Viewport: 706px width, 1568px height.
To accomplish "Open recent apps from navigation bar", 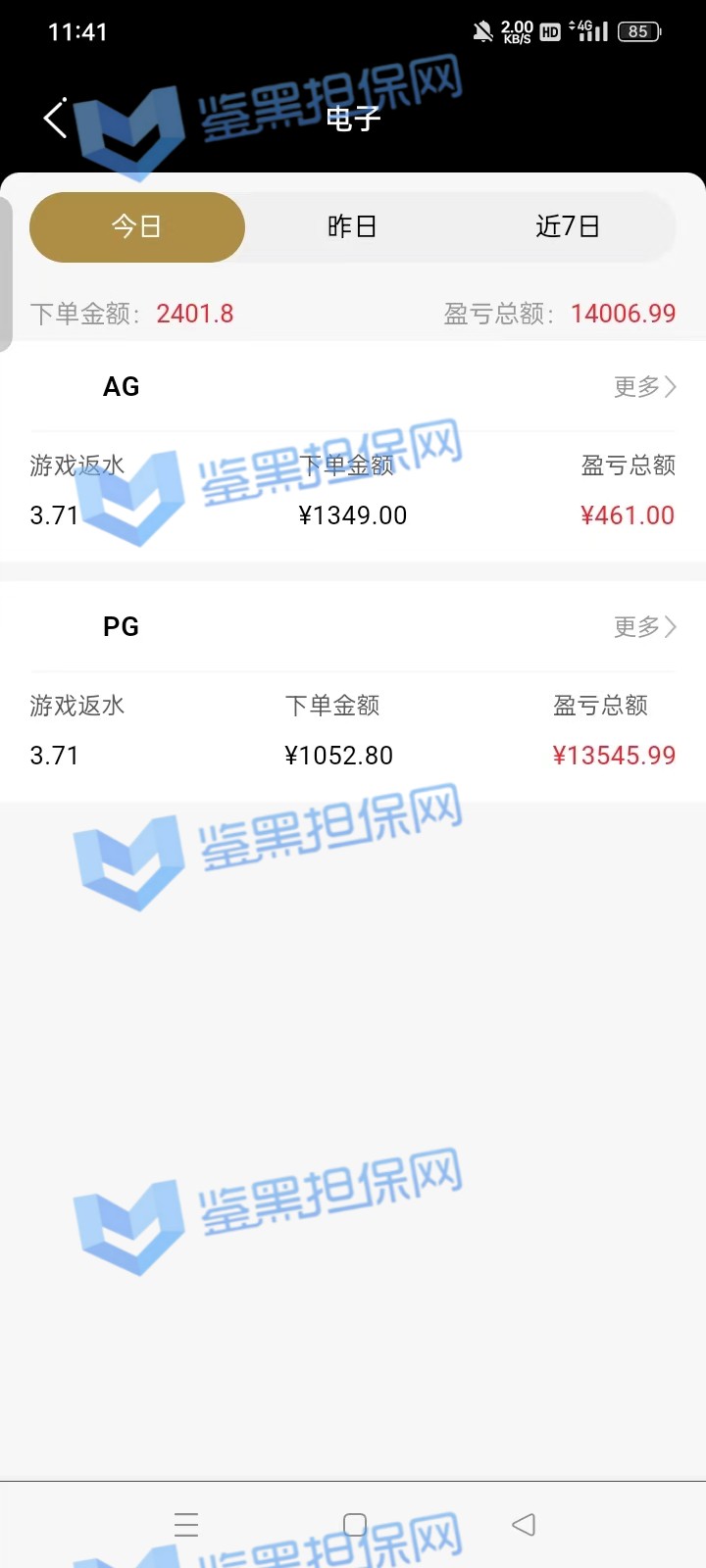I will (x=186, y=1525).
